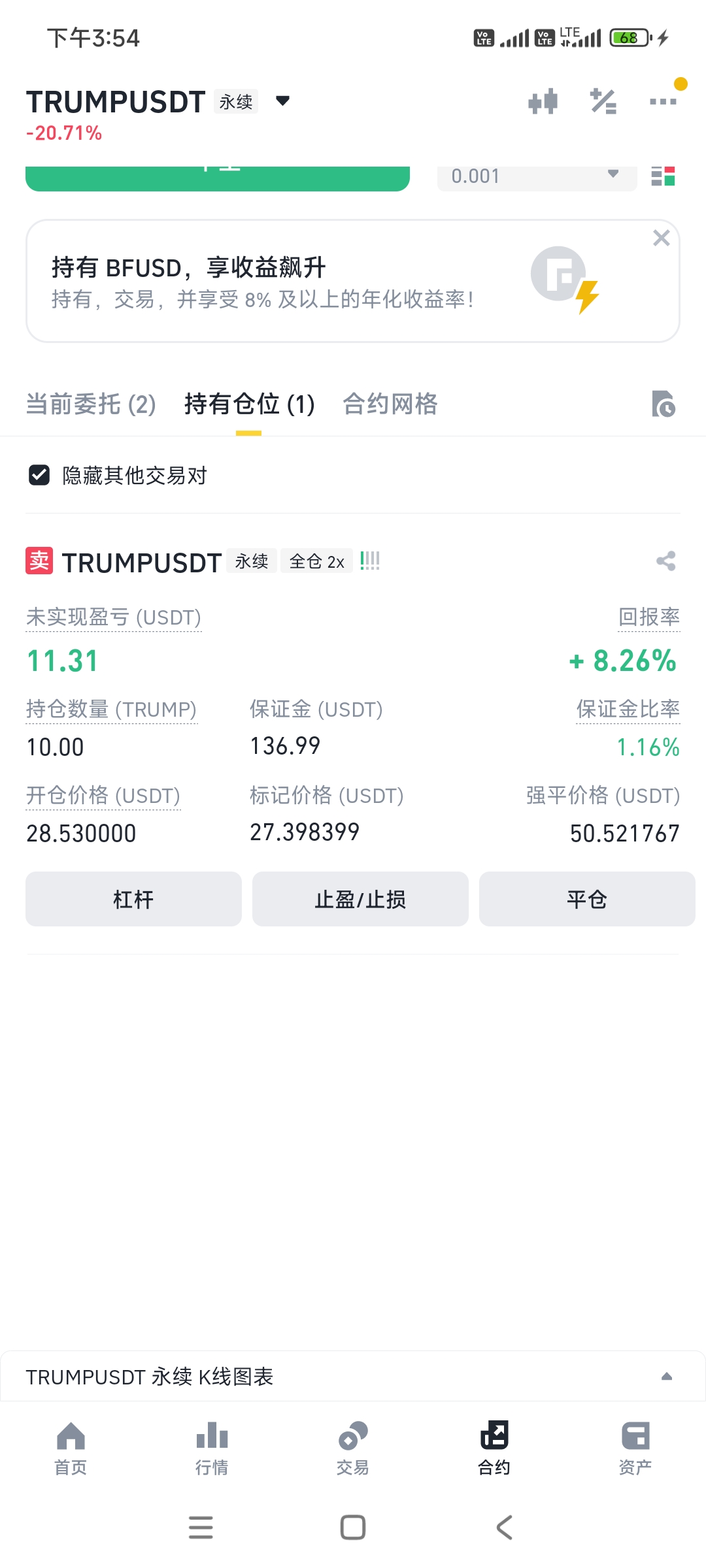Share the TRUMPUSDT position
This screenshot has height=1568, width=706.
665,561
